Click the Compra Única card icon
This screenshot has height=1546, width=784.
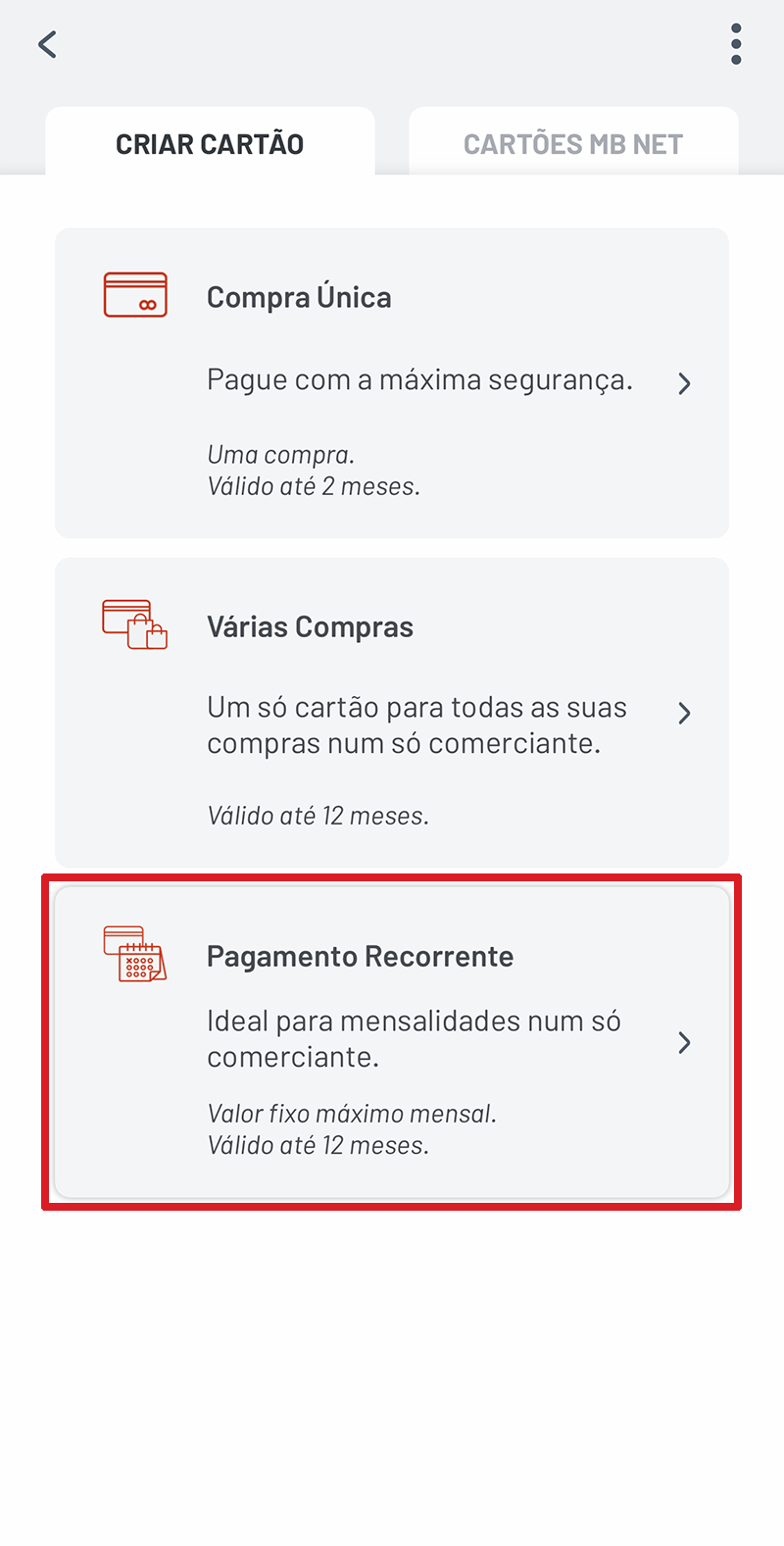click(136, 294)
